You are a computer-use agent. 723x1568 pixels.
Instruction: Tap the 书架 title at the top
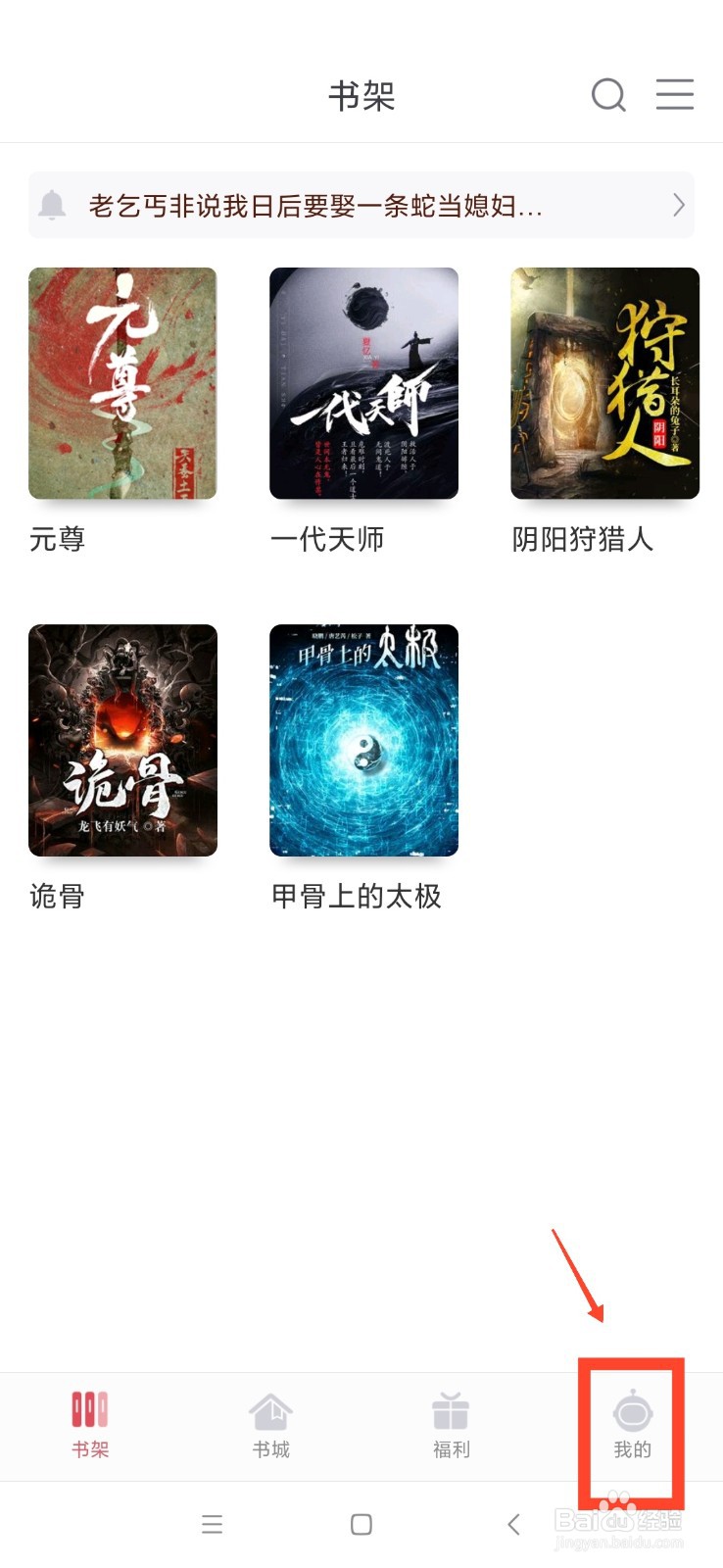pyautogui.click(x=361, y=95)
